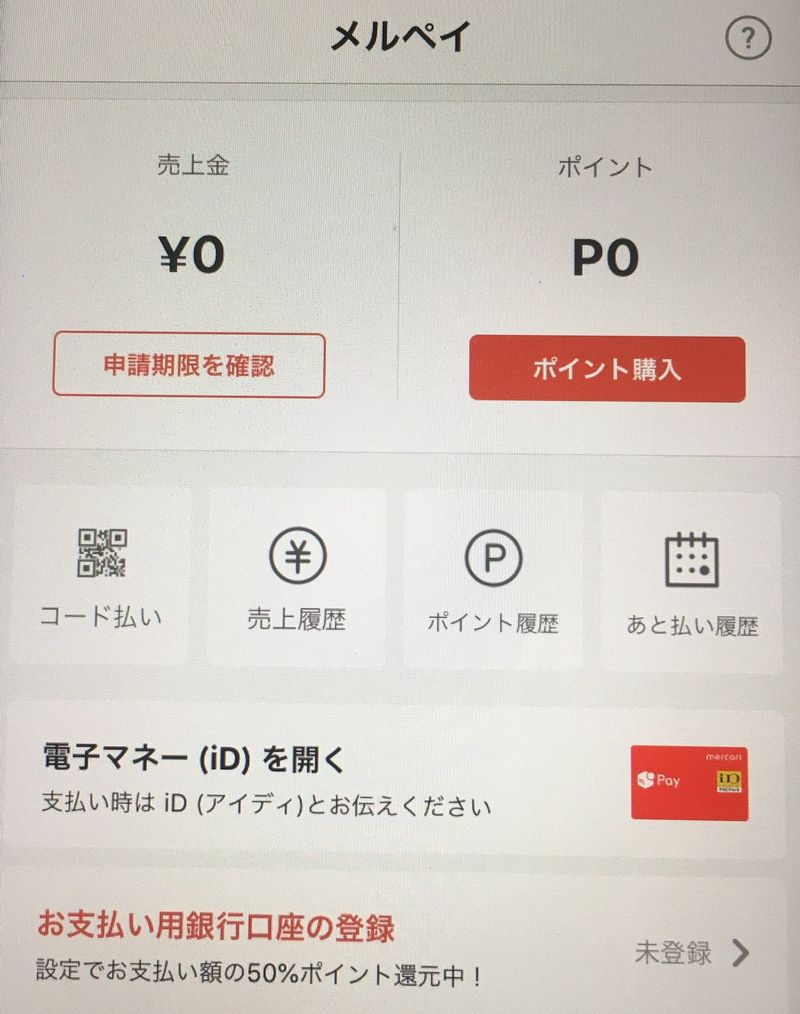Open ポイント履歴 point history
Image resolution: width=800 pixels, height=1014 pixels.
point(493,580)
